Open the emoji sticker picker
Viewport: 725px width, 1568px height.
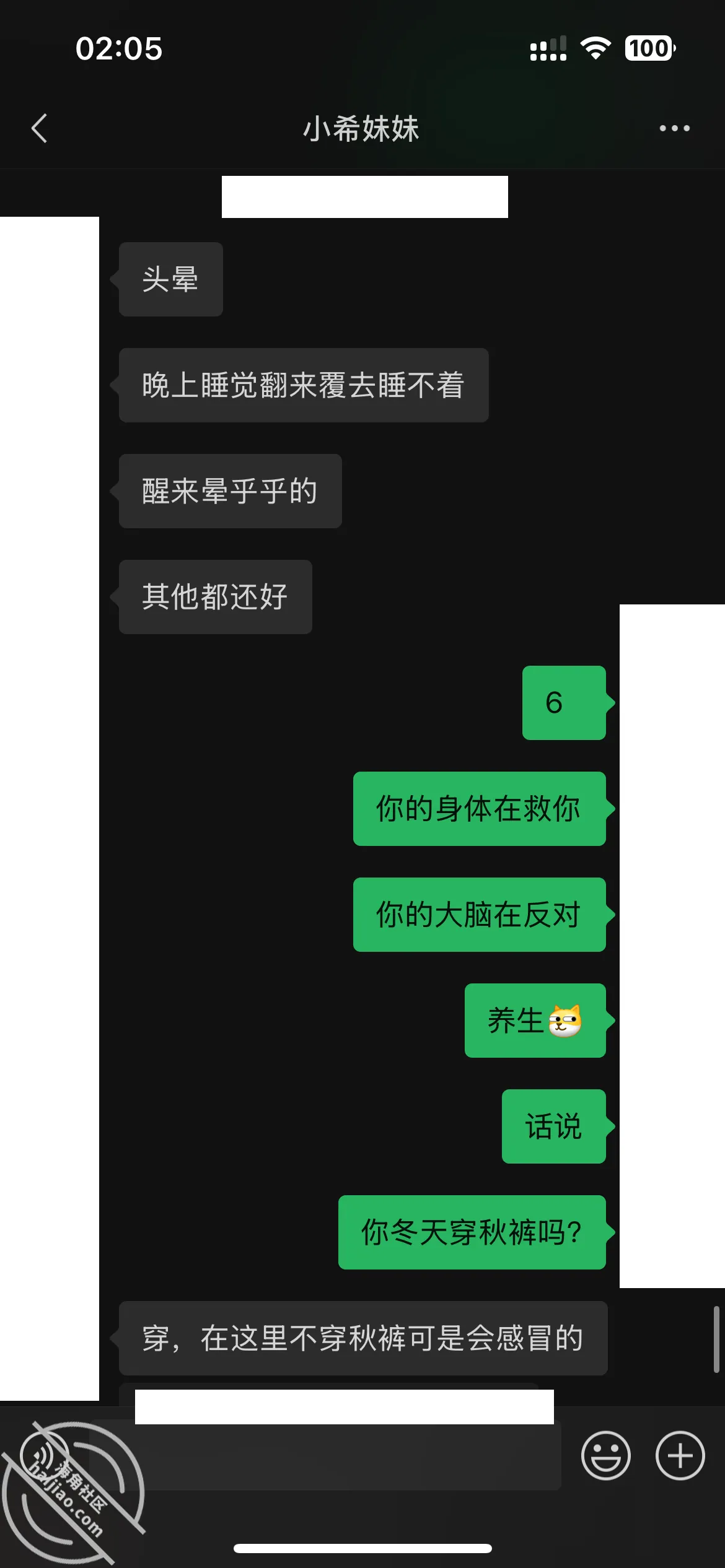[605, 1455]
